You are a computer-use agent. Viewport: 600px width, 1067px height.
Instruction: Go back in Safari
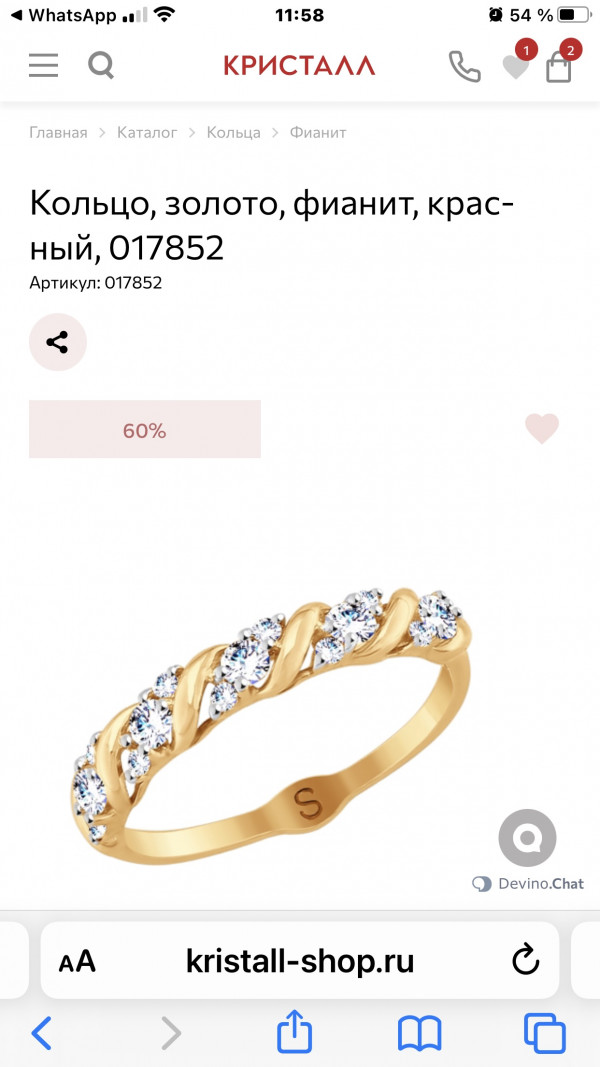pyautogui.click(x=41, y=1033)
